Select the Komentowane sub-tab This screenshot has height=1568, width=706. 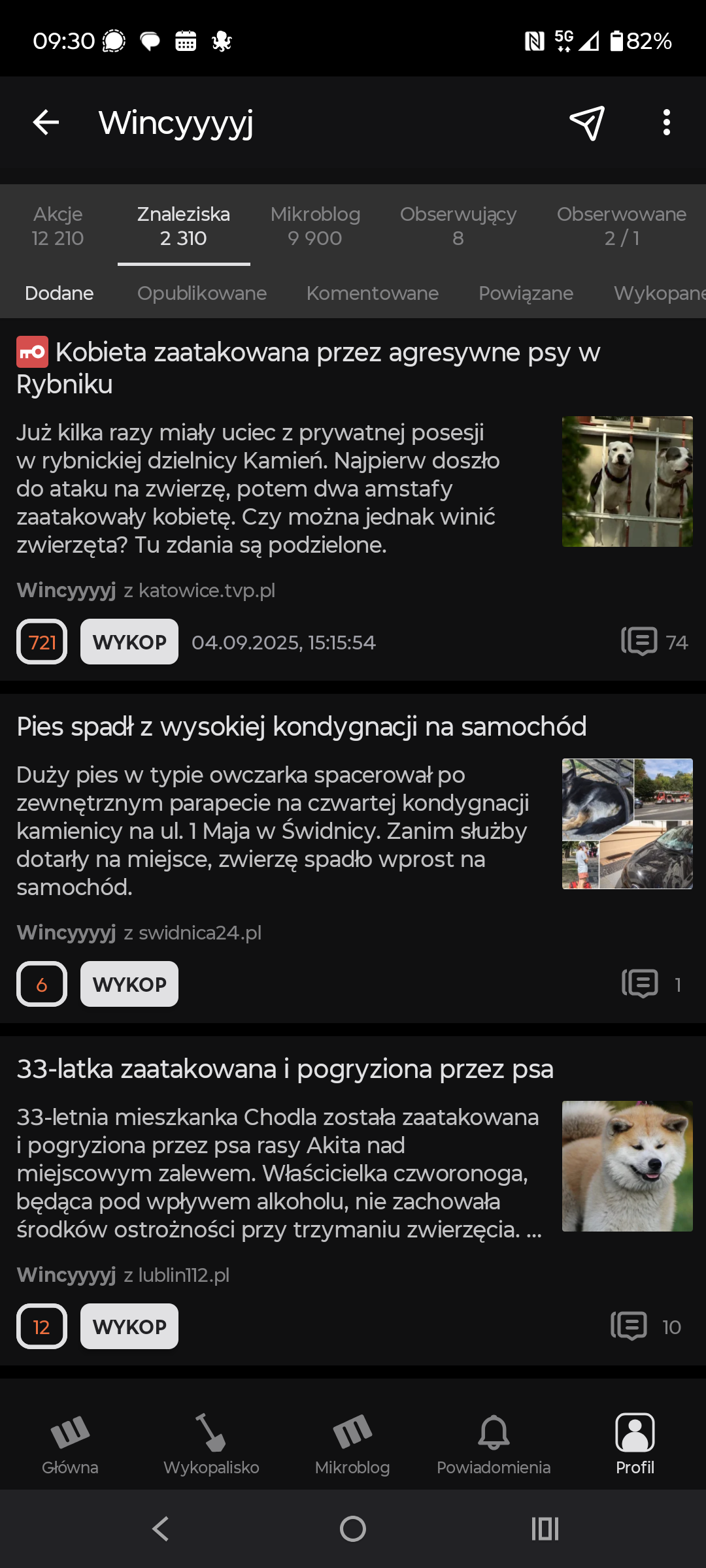pyautogui.click(x=372, y=293)
